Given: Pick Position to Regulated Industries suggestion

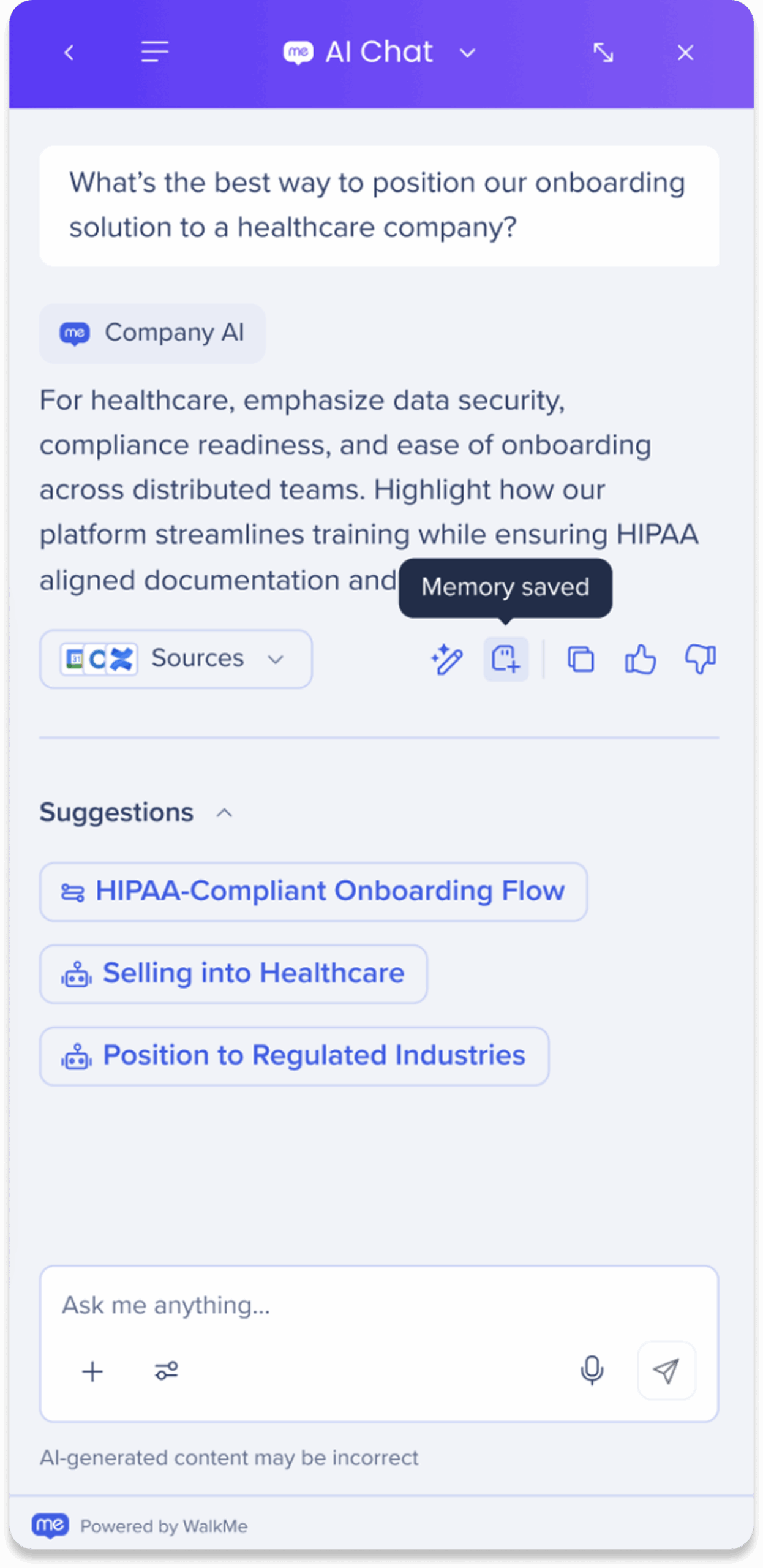Looking at the screenshot, I should coord(295,1056).
